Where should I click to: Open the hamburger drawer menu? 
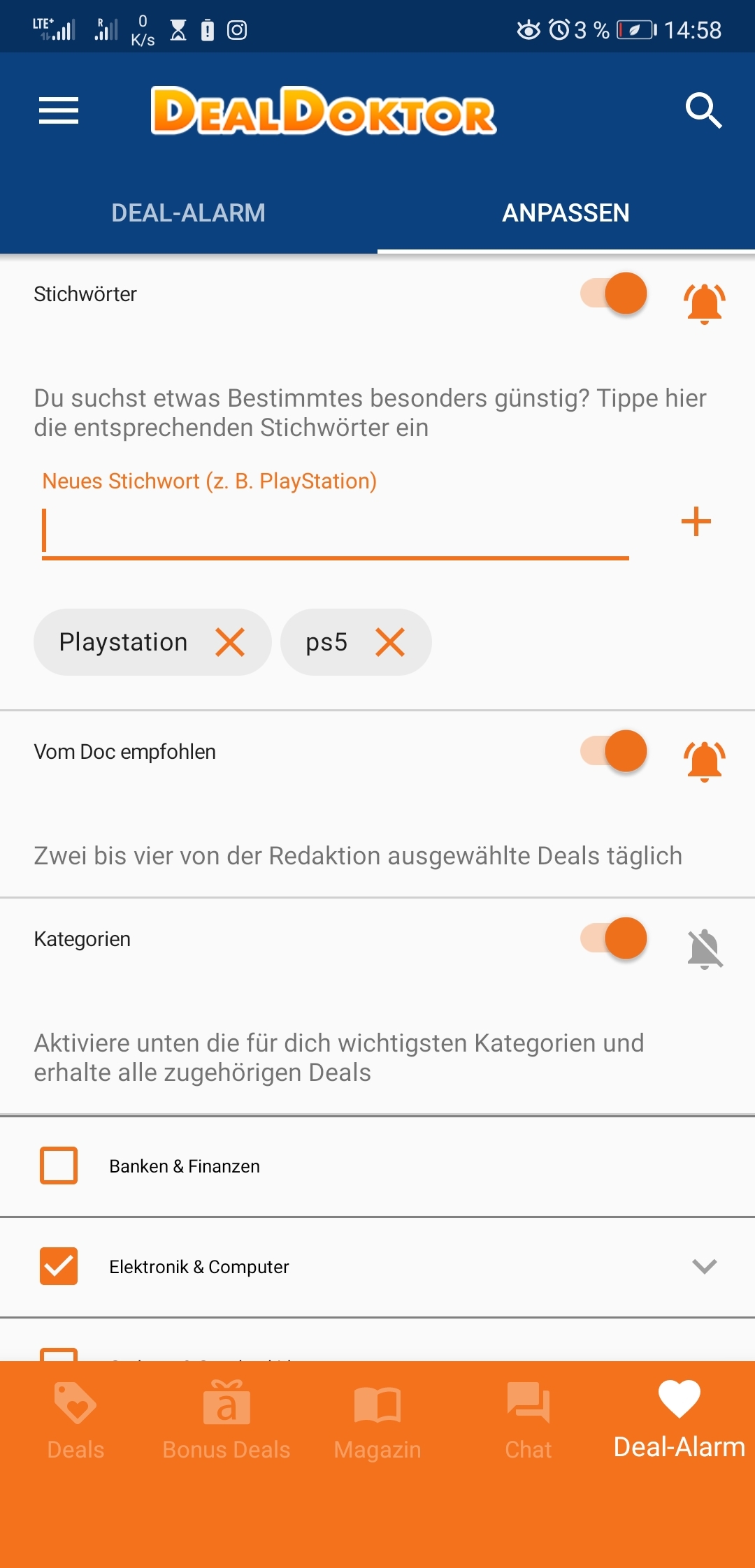[59, 110]
